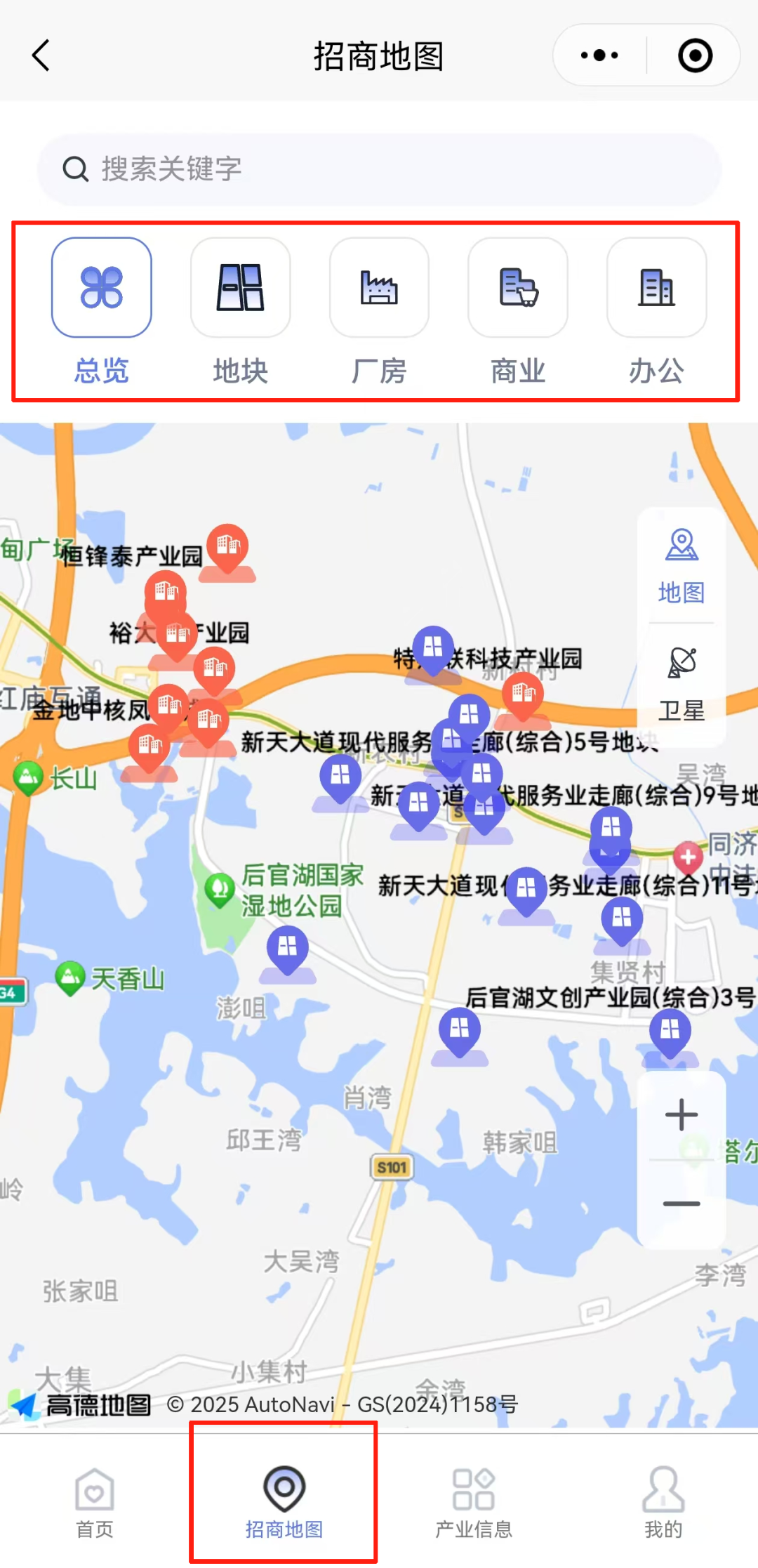The image size is (758, 1568).
Task: Go back using the top-left arrow
Action: [x=42, y=55]
